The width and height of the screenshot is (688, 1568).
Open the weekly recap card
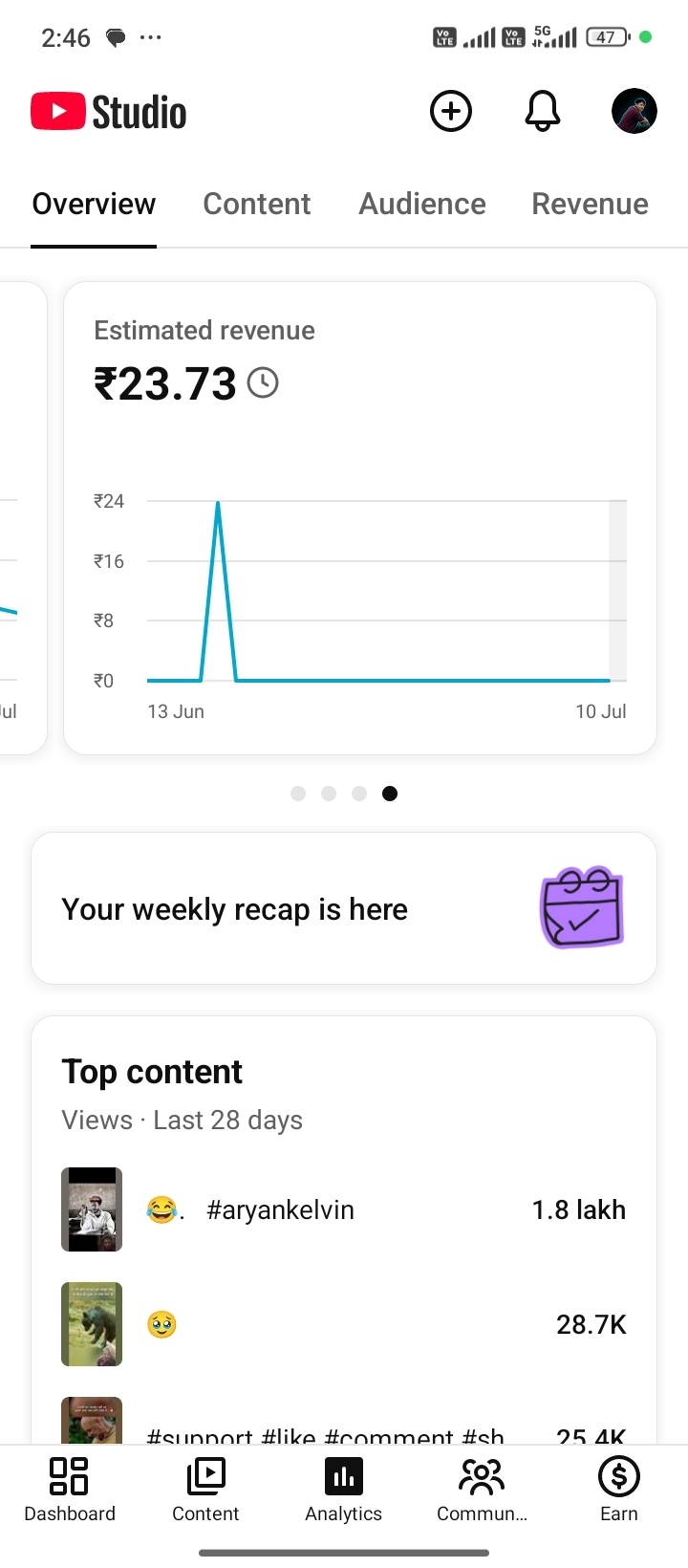344,908
